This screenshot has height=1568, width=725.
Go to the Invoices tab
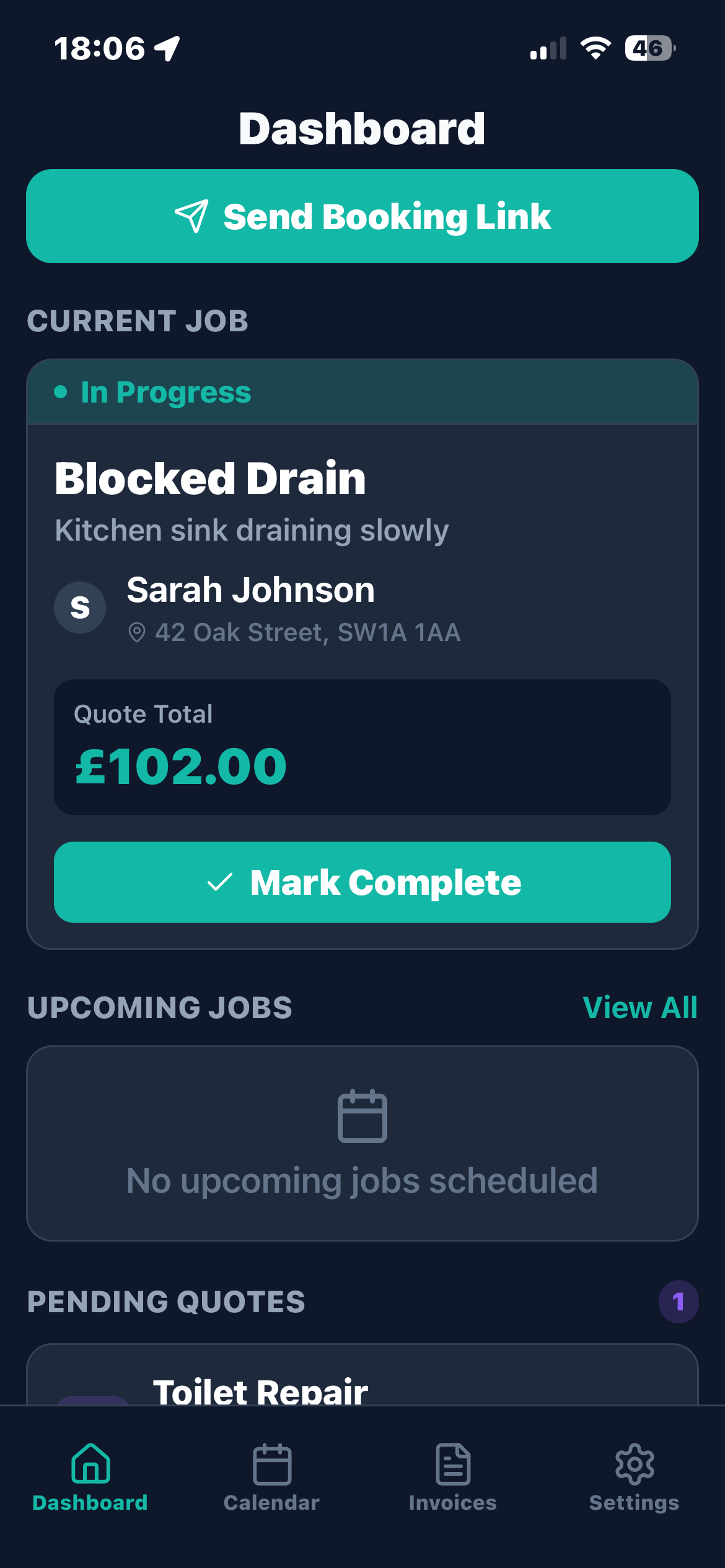coord(453,1478)
